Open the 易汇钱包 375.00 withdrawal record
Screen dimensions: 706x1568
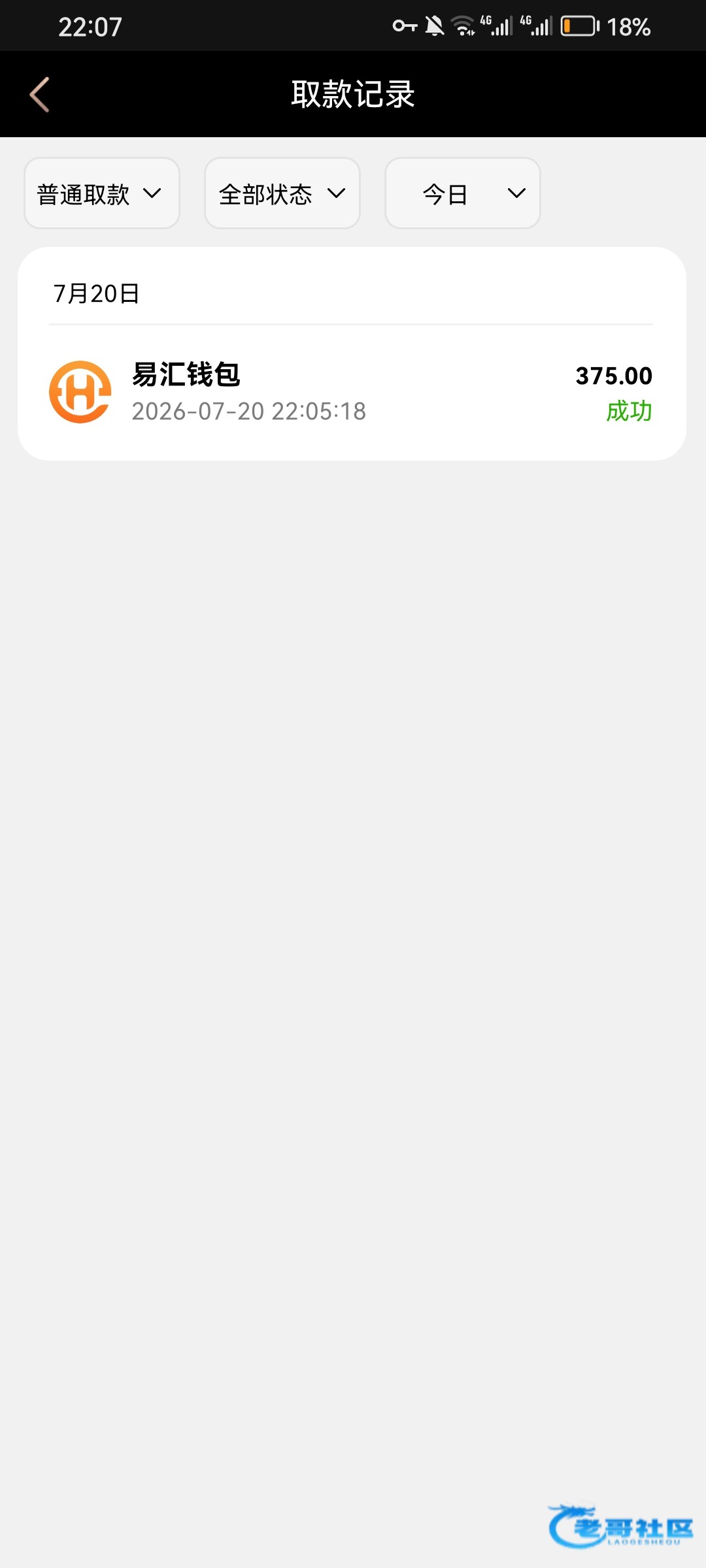(352, 392)
